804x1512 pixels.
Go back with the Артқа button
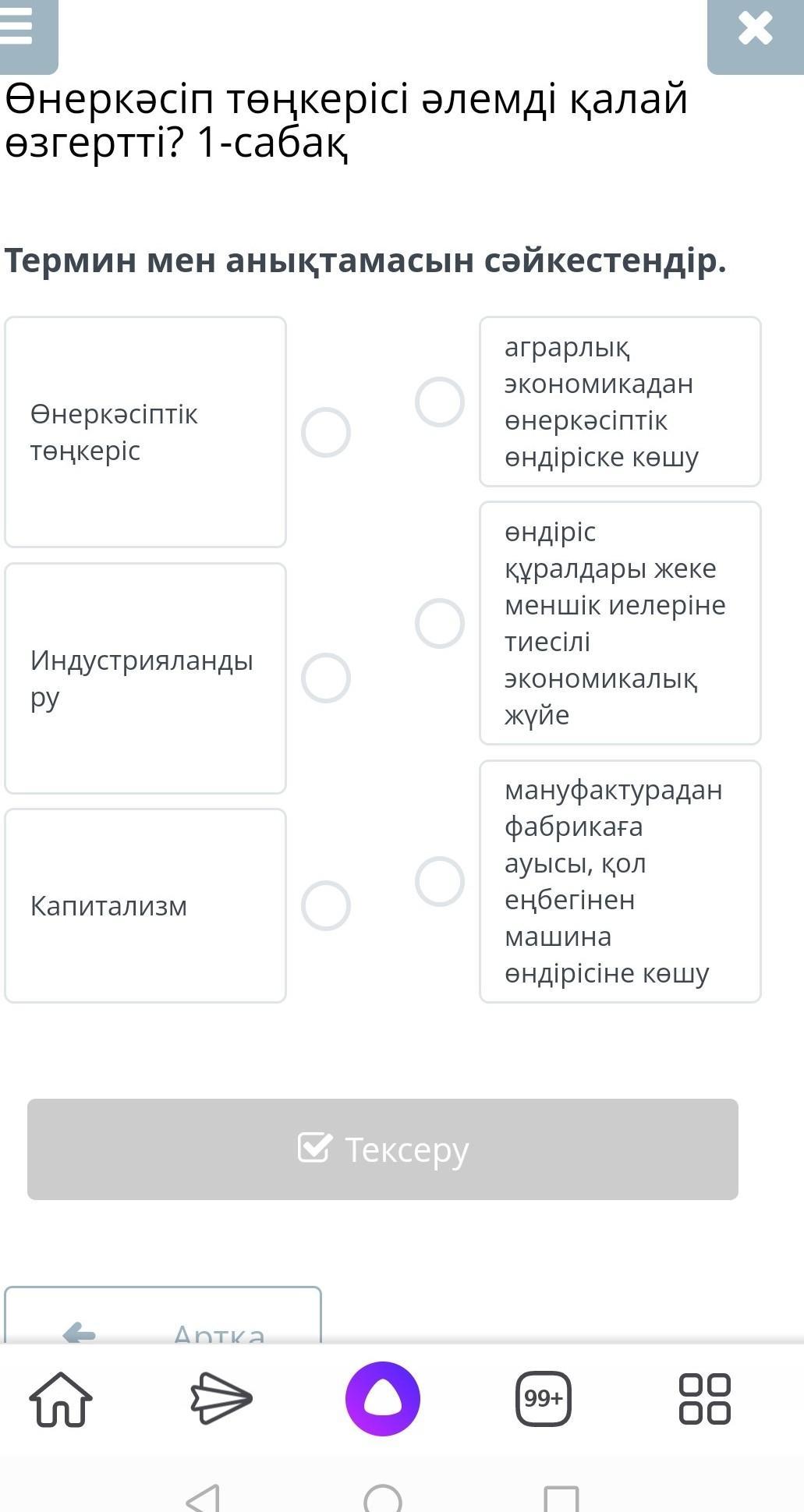[x=163, y=1315]
